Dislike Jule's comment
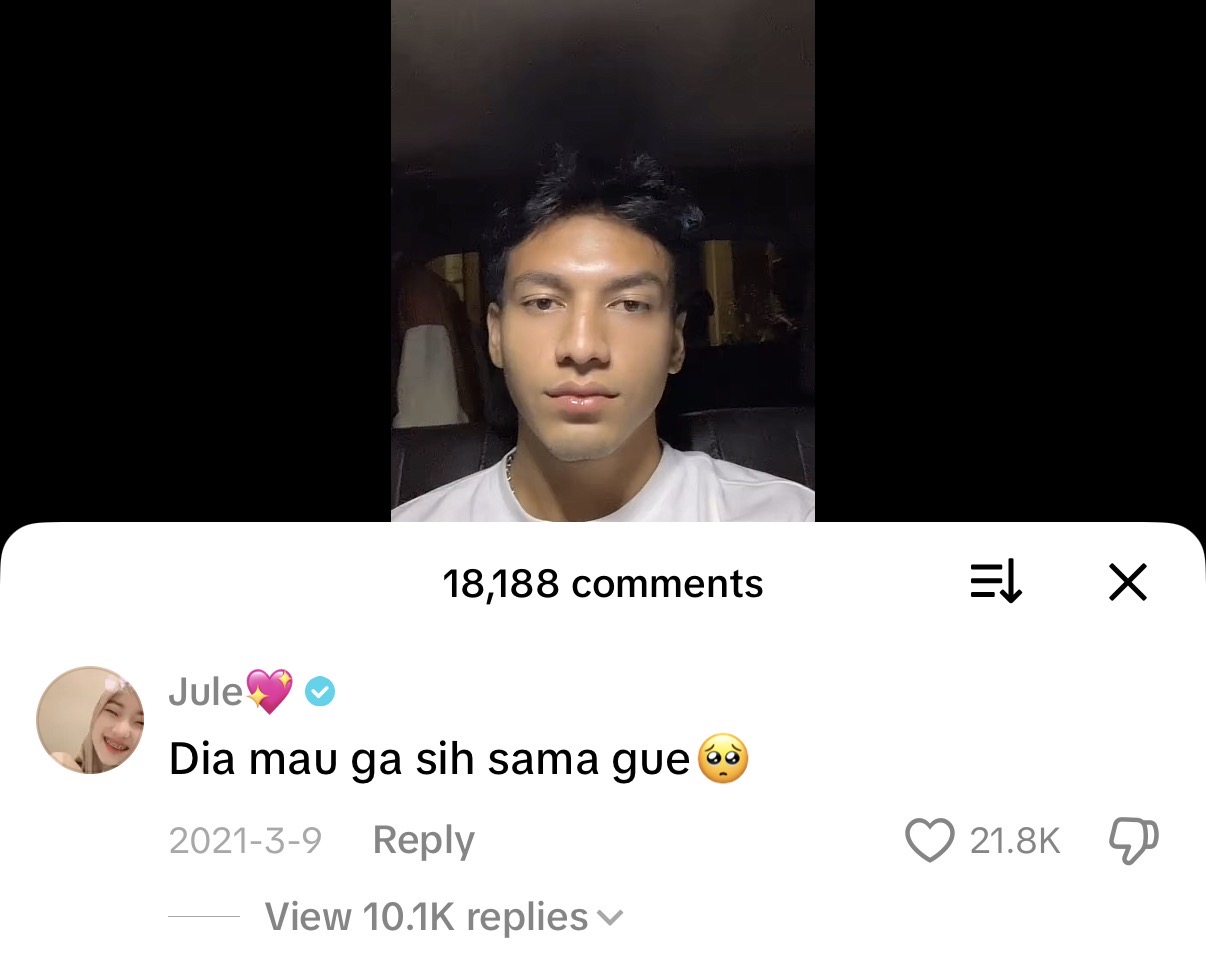 1134,841
